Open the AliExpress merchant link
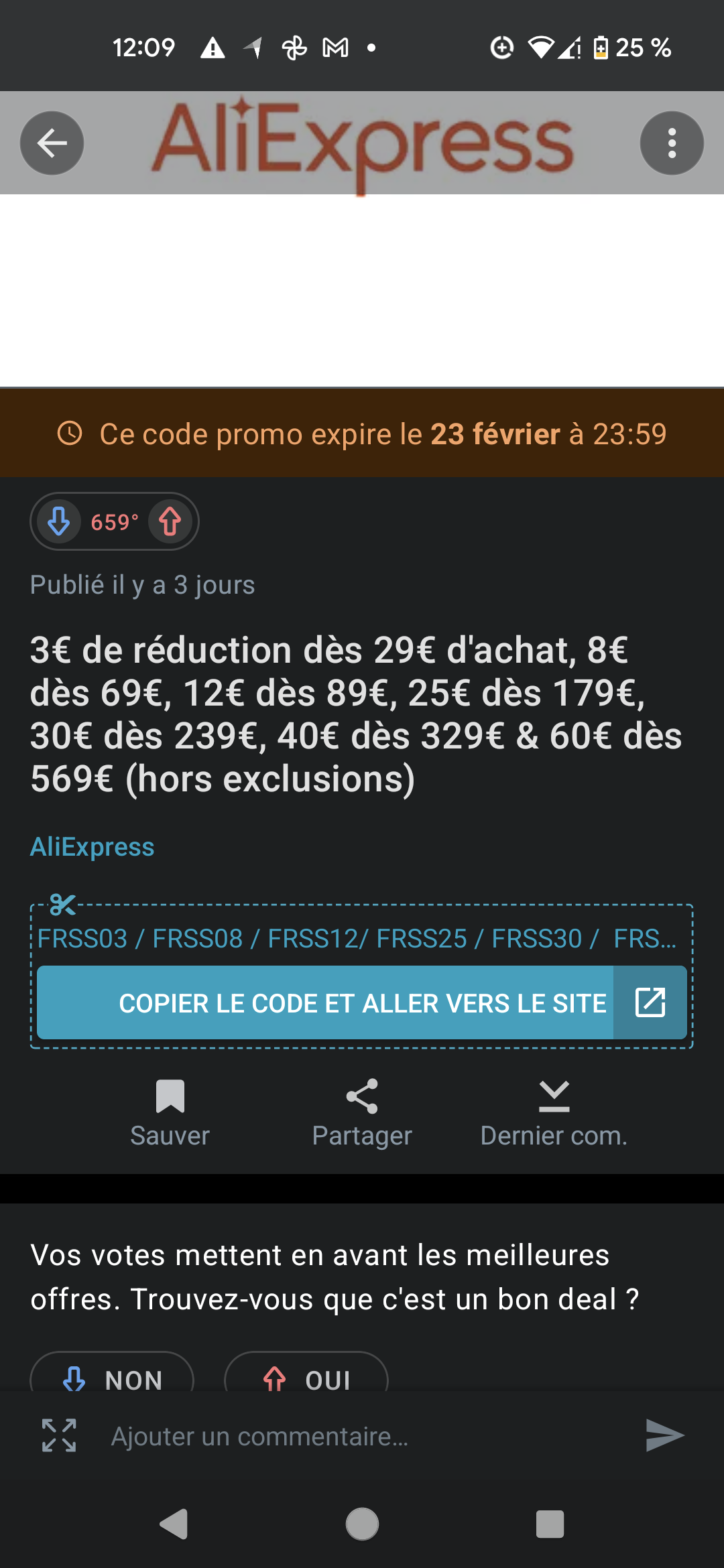 [93, 847]
